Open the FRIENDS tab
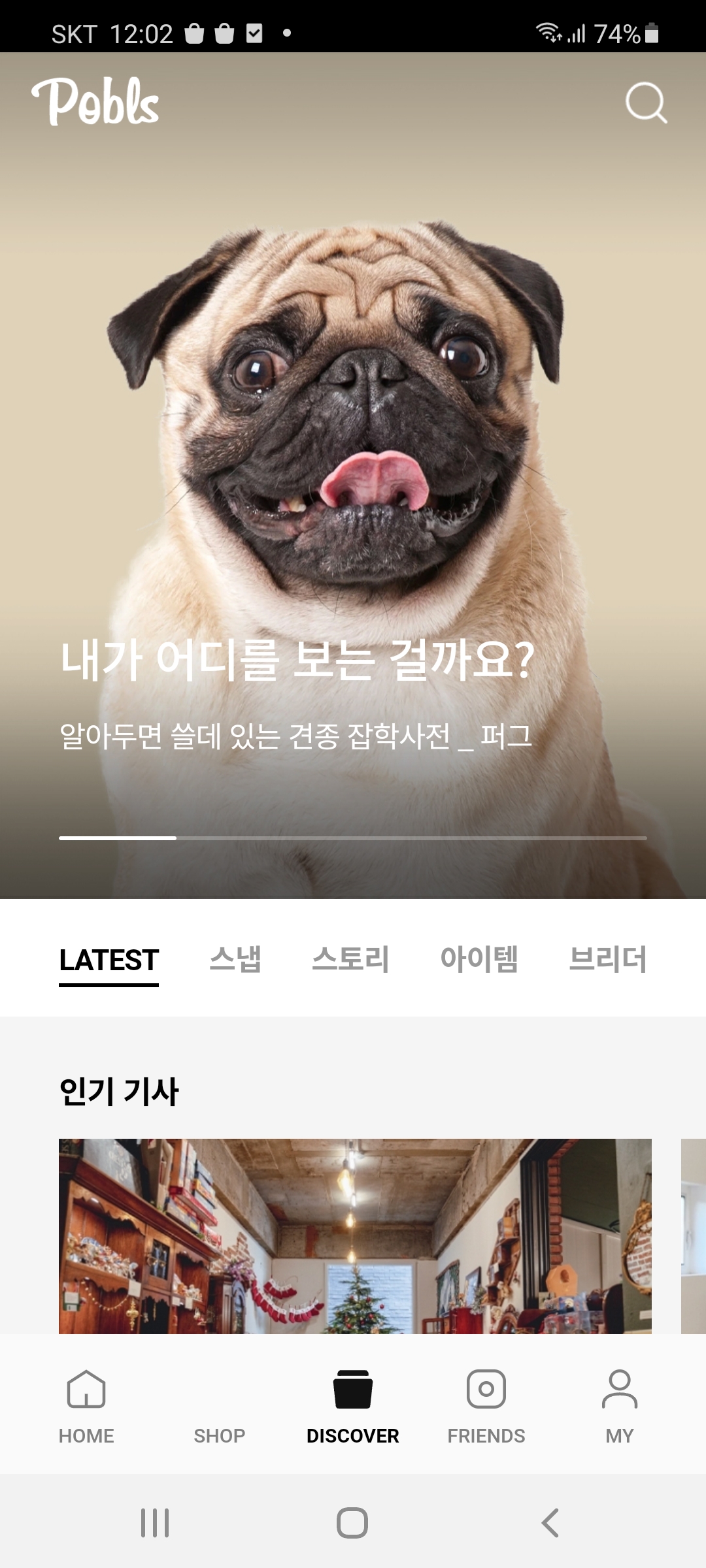The image size is (706, 1568). [486, 1405]
